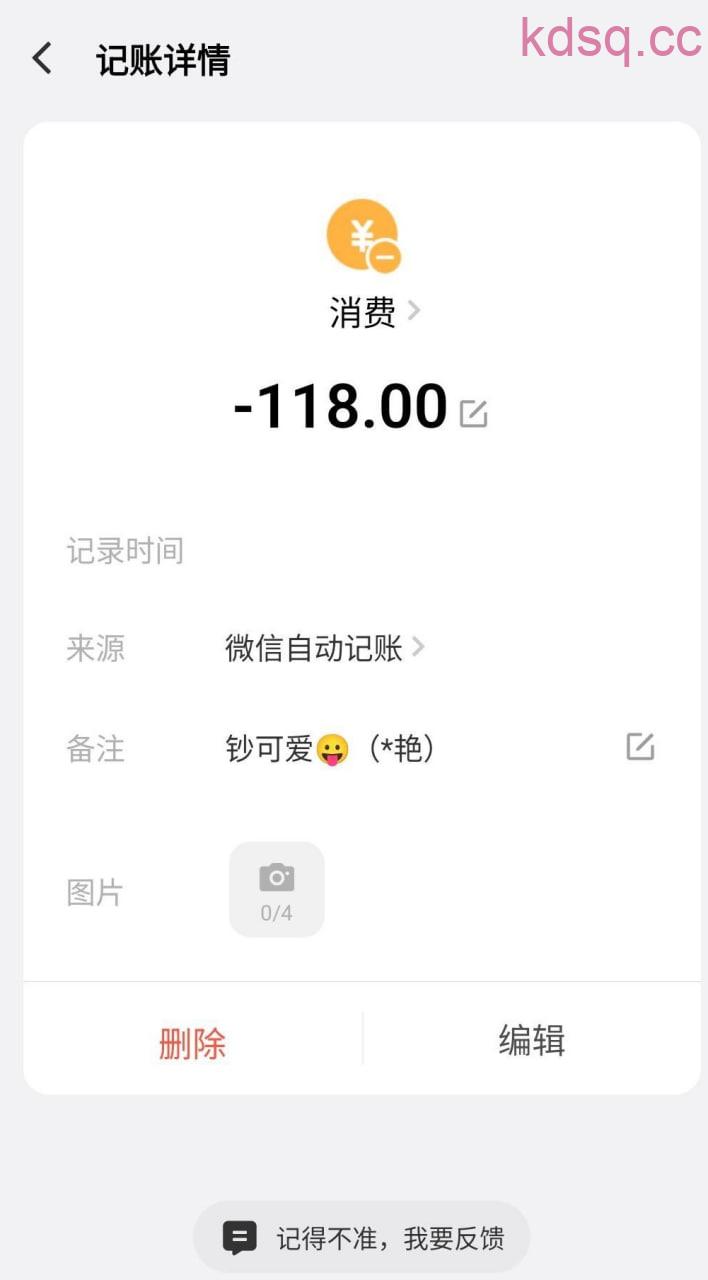The height and width of the screenshot is (1280, 708).
Task: Tap 删除 to delete this record
Action: coord(192,1042)
